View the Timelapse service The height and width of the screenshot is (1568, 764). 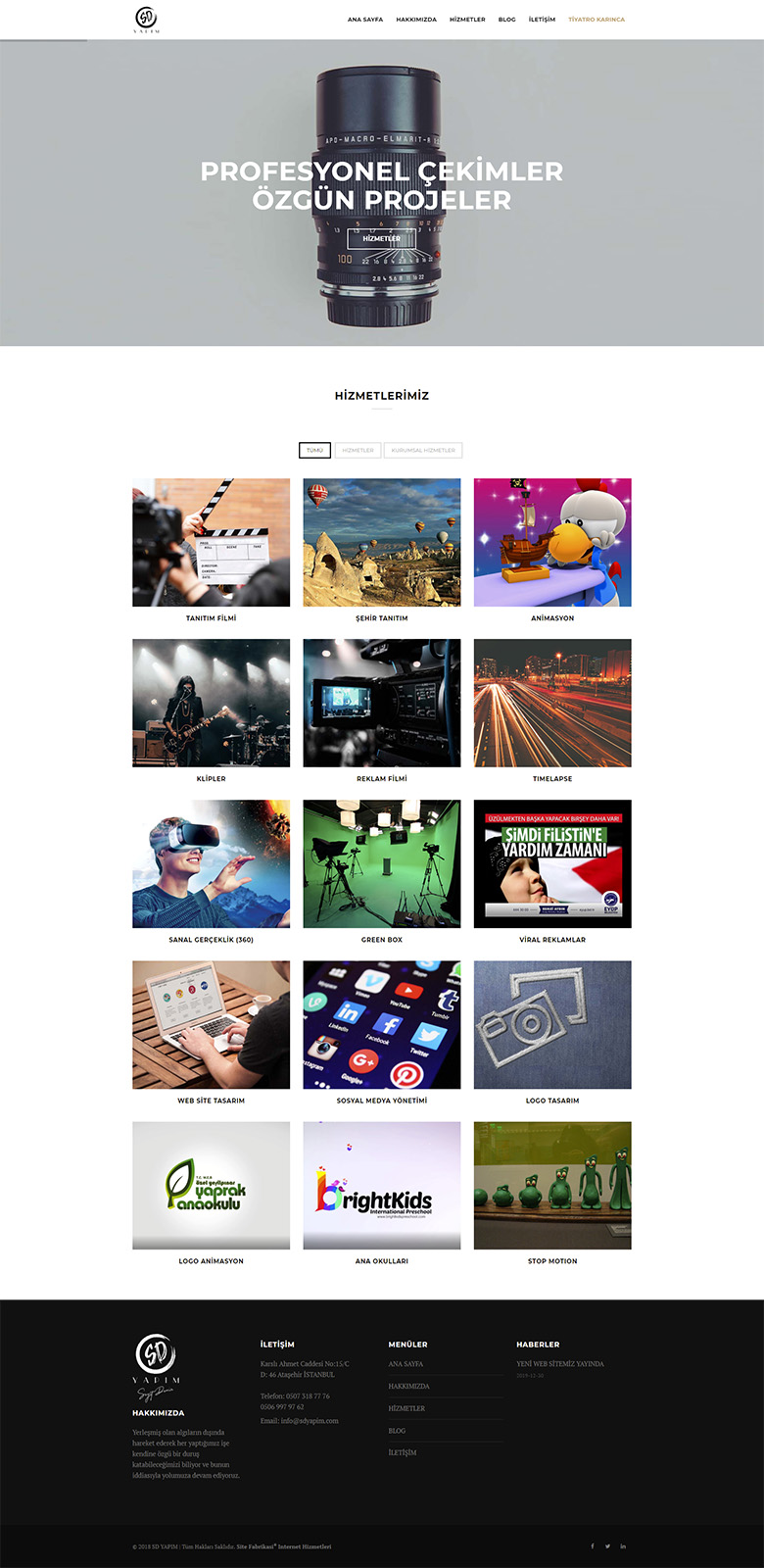(x=552, y=703)
